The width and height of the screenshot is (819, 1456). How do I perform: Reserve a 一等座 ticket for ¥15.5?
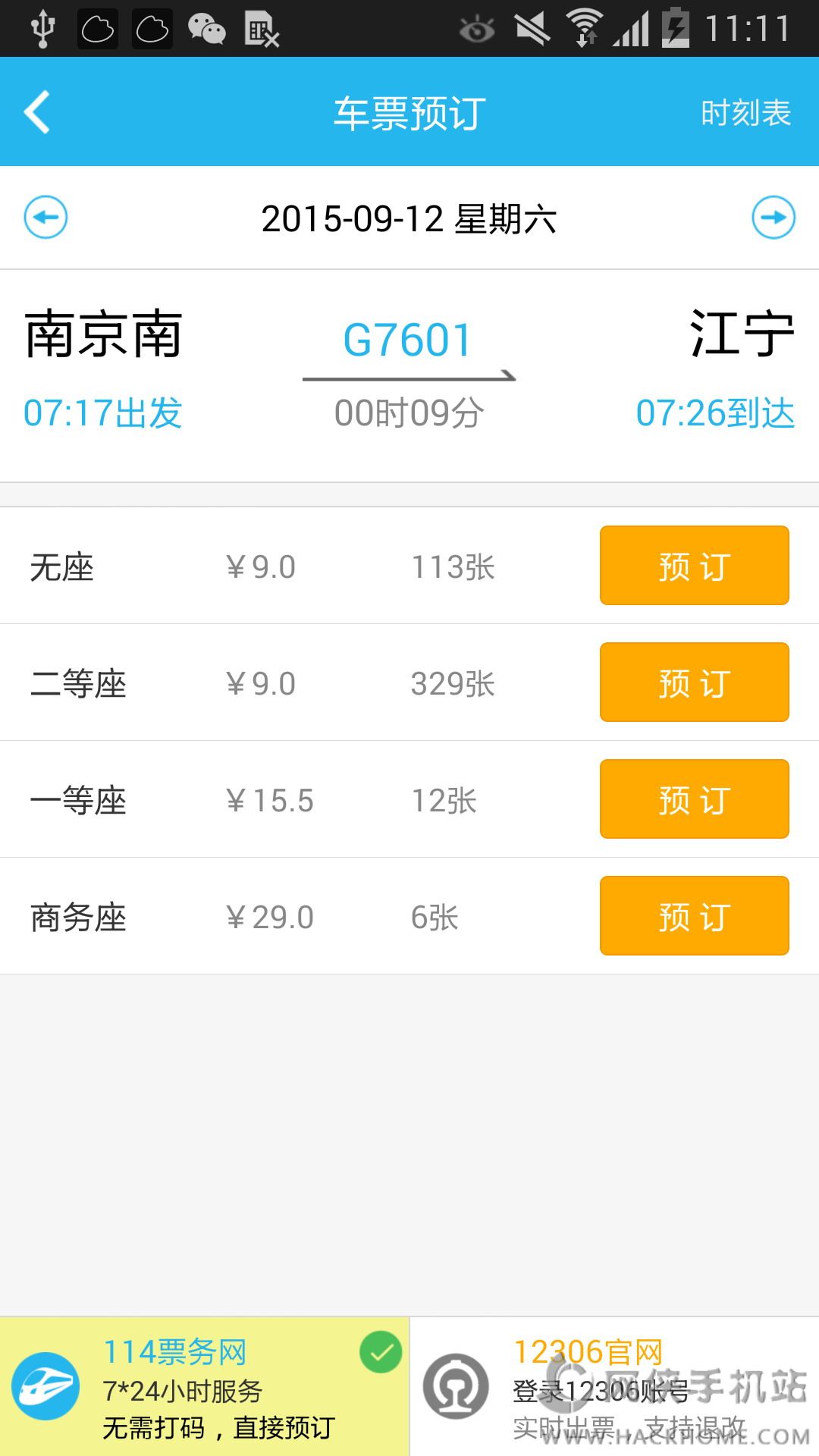pos(694,799)
